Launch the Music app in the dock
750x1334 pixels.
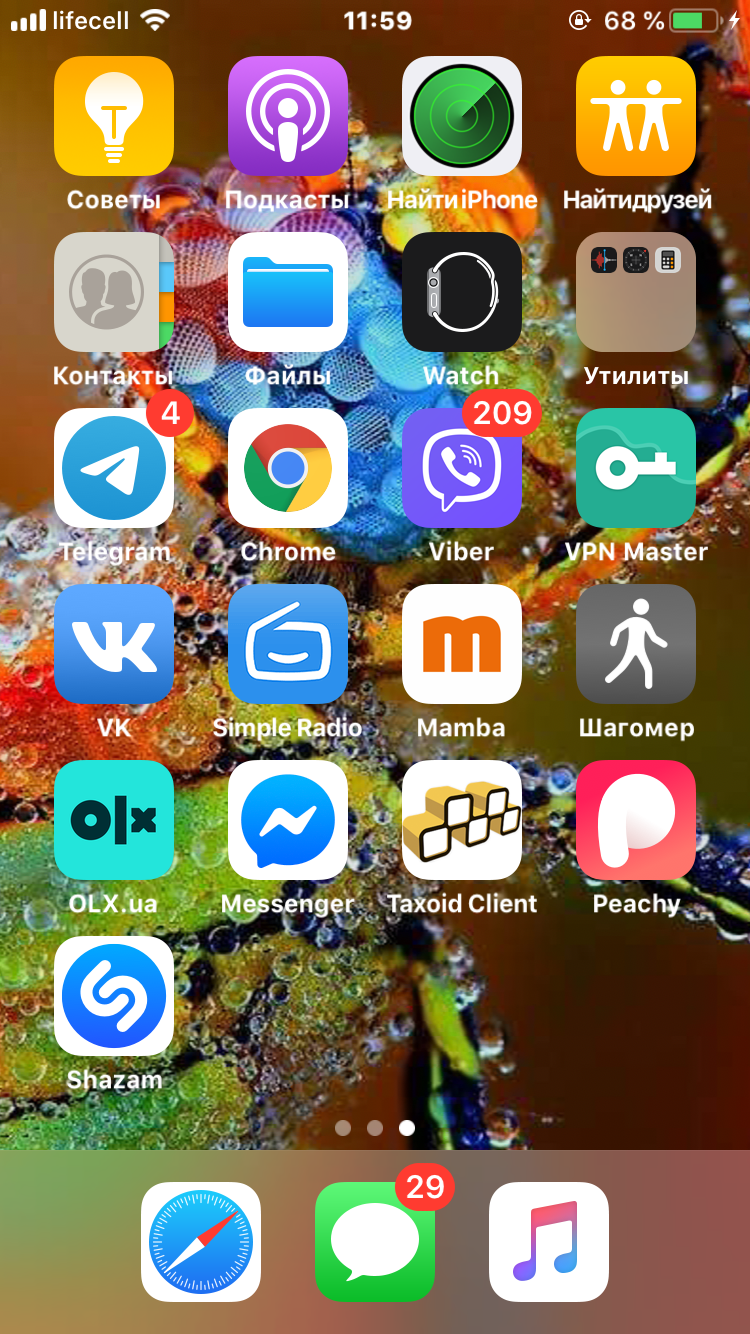549,1242
